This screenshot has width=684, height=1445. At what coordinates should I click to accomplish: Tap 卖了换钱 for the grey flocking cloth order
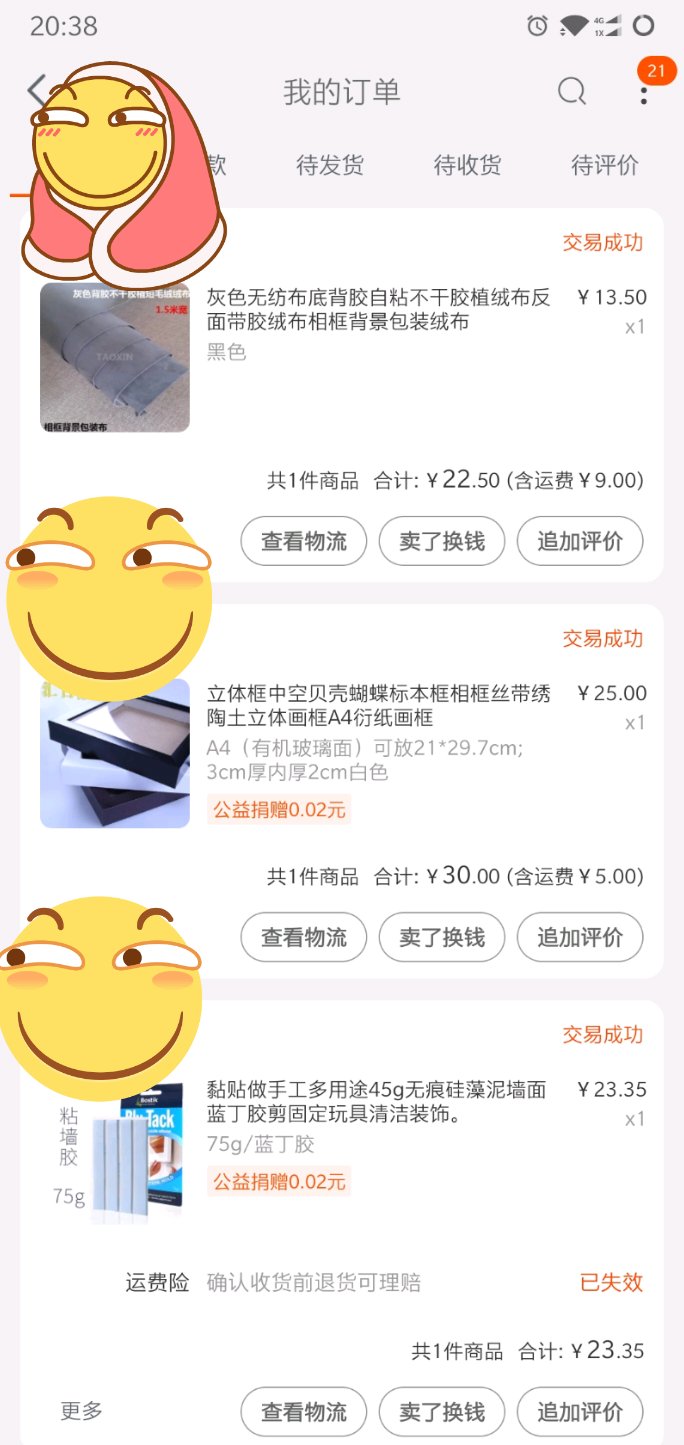(x=442, y=541)
